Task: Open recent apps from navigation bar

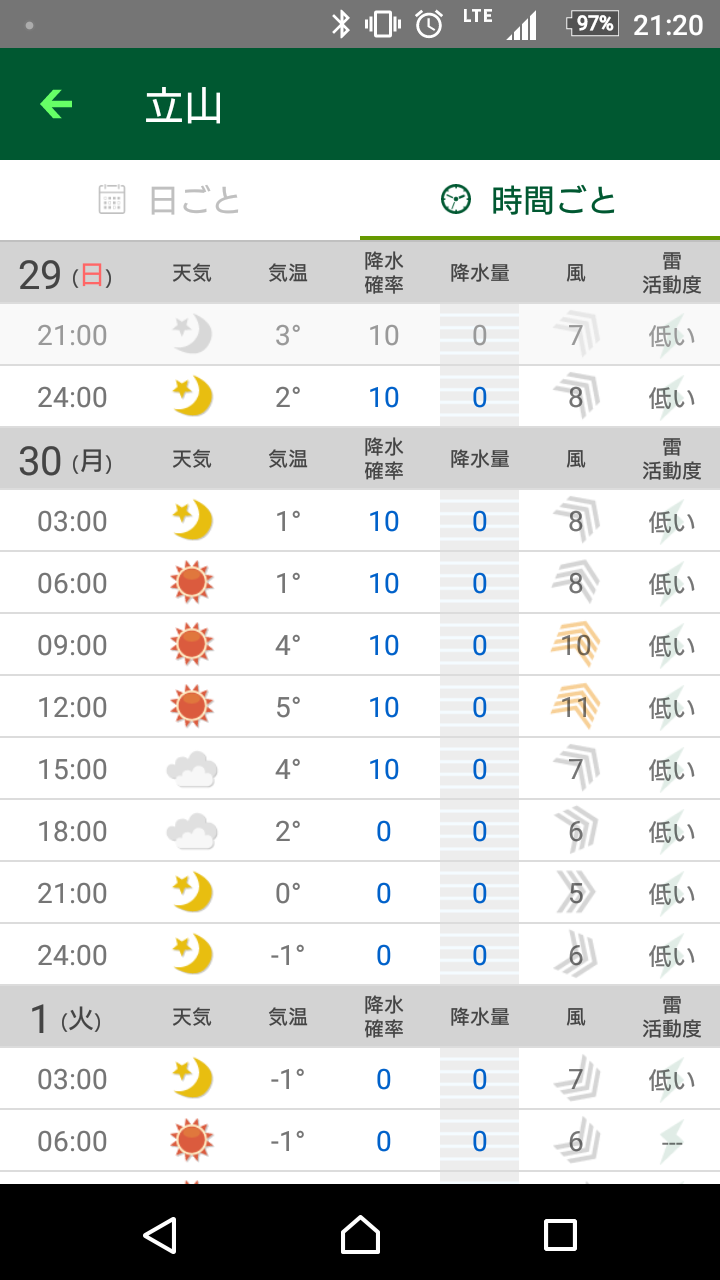Action: click(x=560, y=1235)
